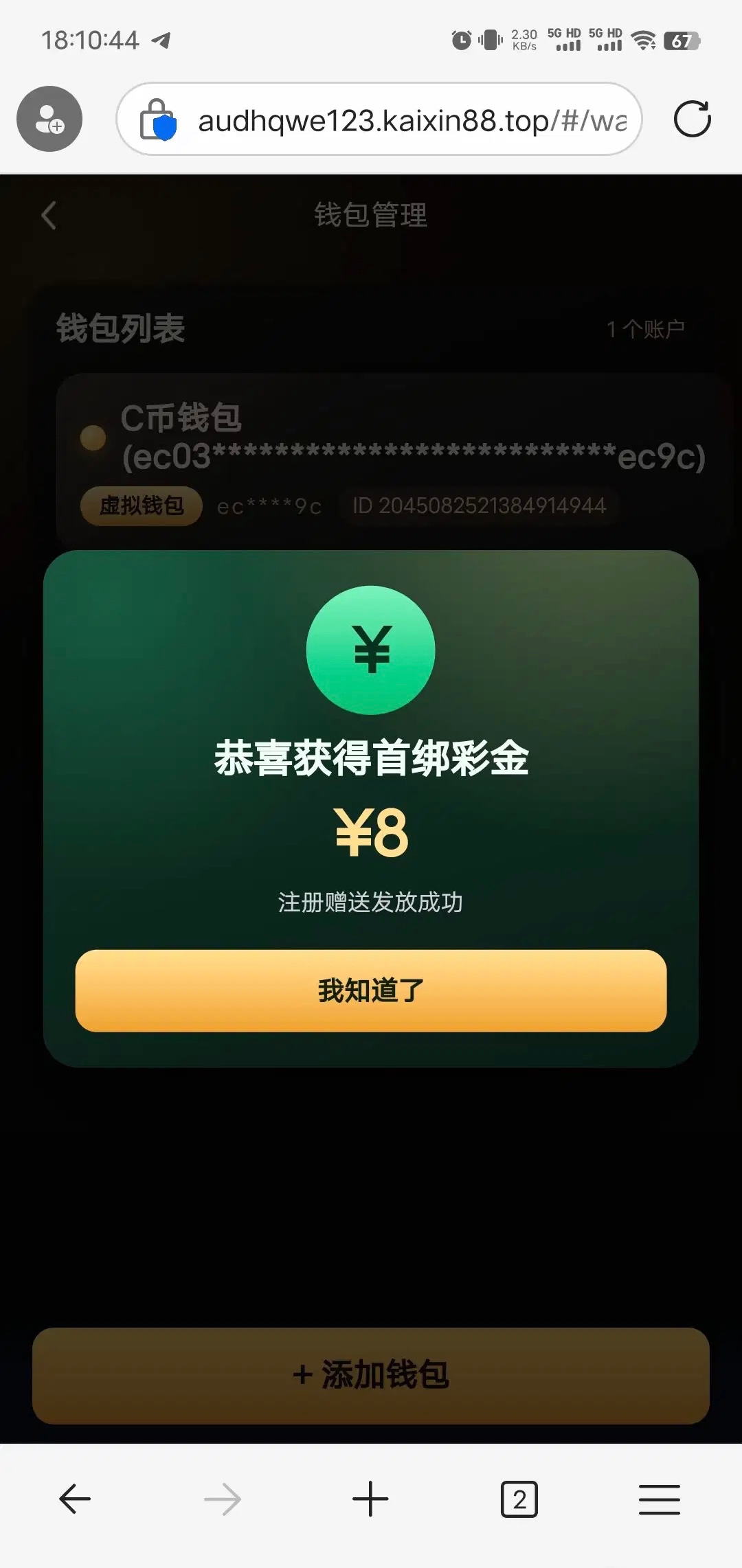Viewport: 742px width, 1568px height.
Task: Open the browser hamburger menu
Action: tap(659, 1499)
